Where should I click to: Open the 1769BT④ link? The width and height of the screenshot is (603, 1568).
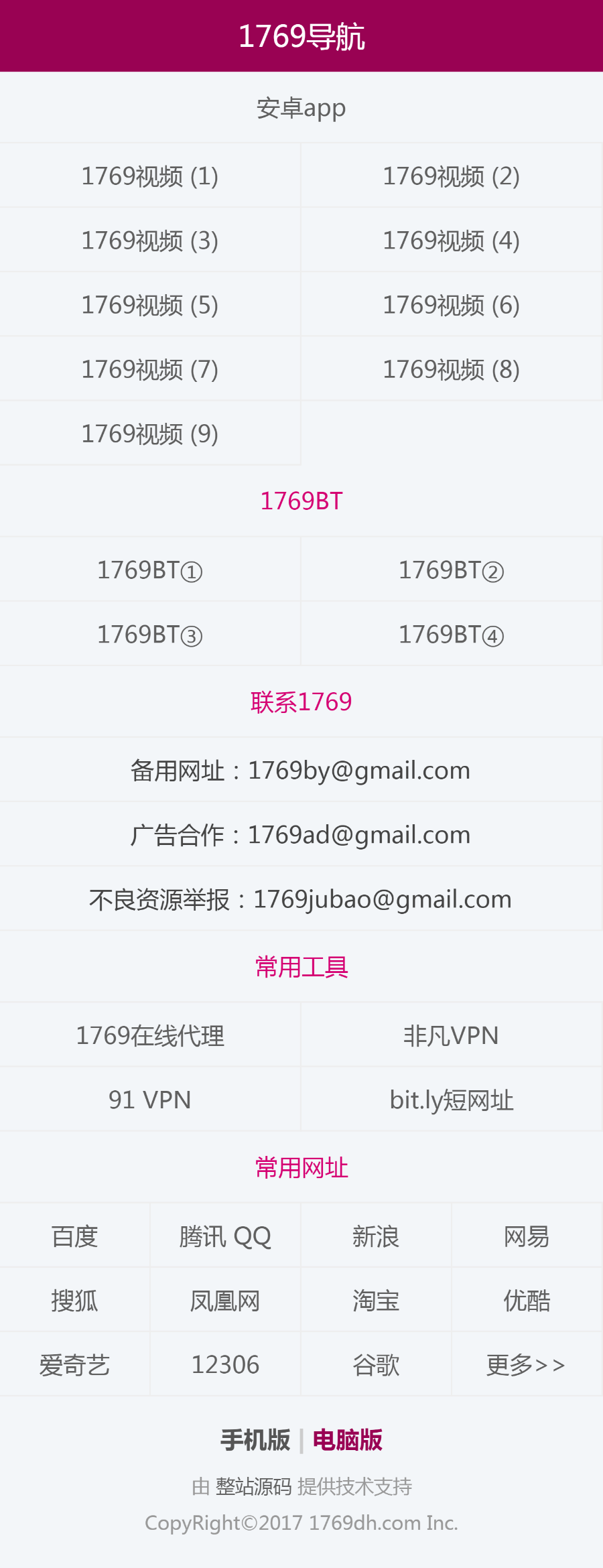(452, 633)
